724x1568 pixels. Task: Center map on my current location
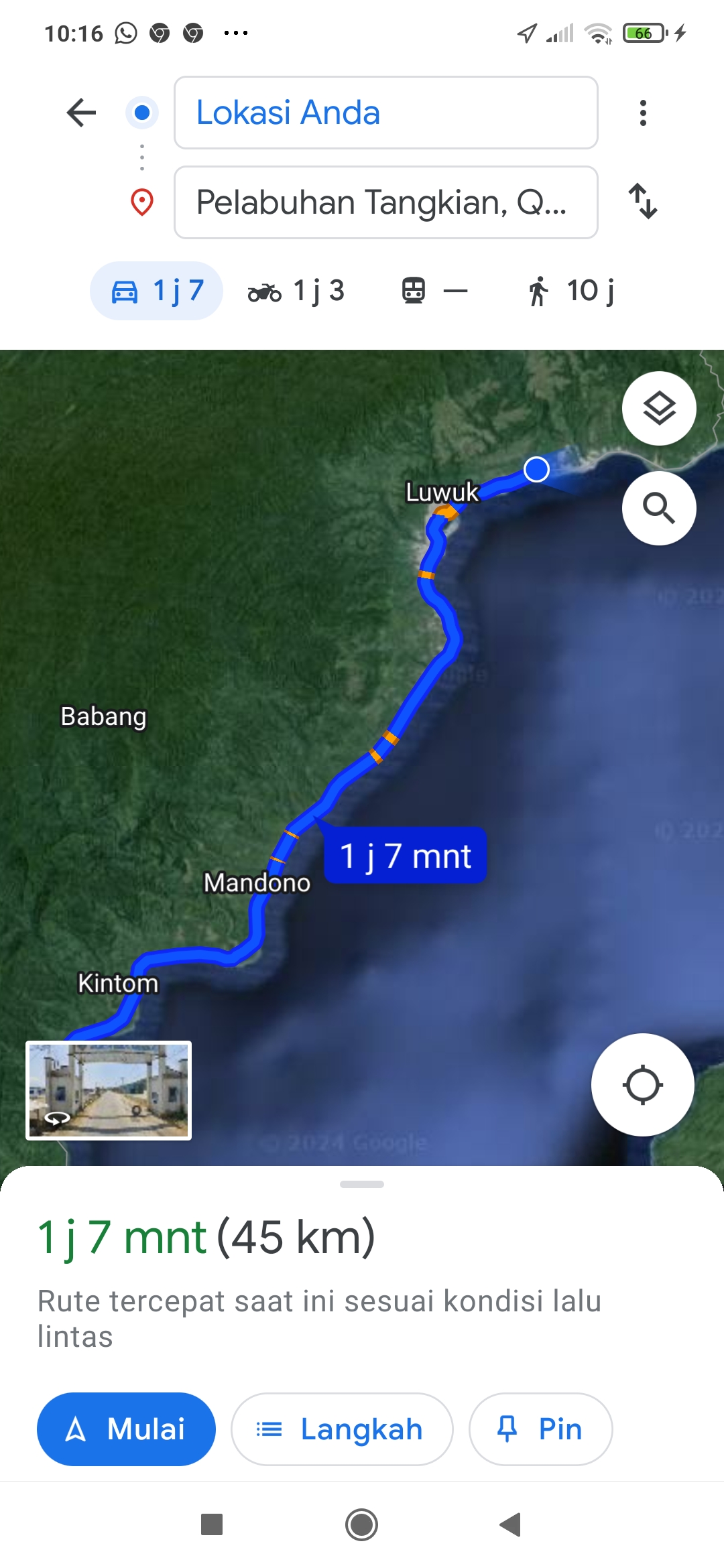tap(643, 1085)
